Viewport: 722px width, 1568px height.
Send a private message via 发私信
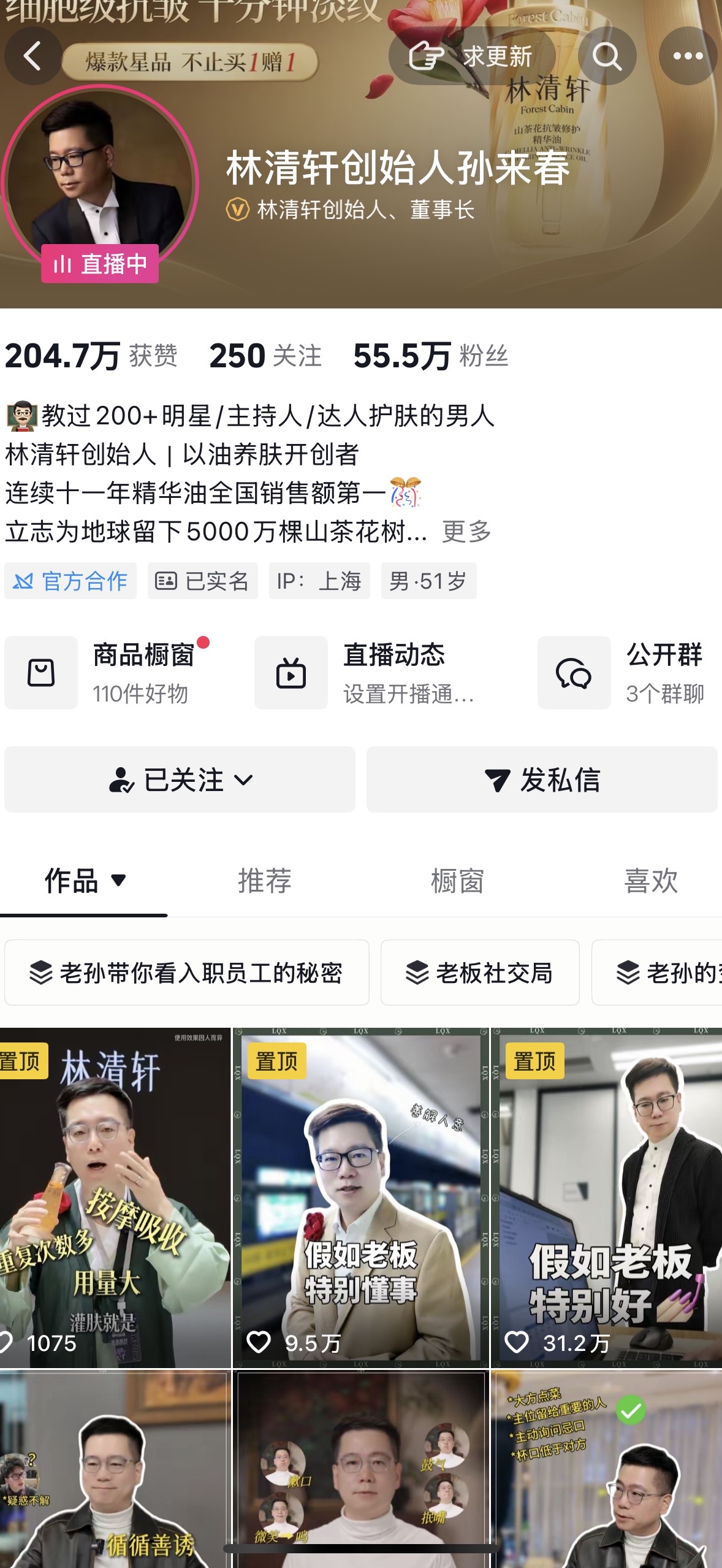point(542,779)
